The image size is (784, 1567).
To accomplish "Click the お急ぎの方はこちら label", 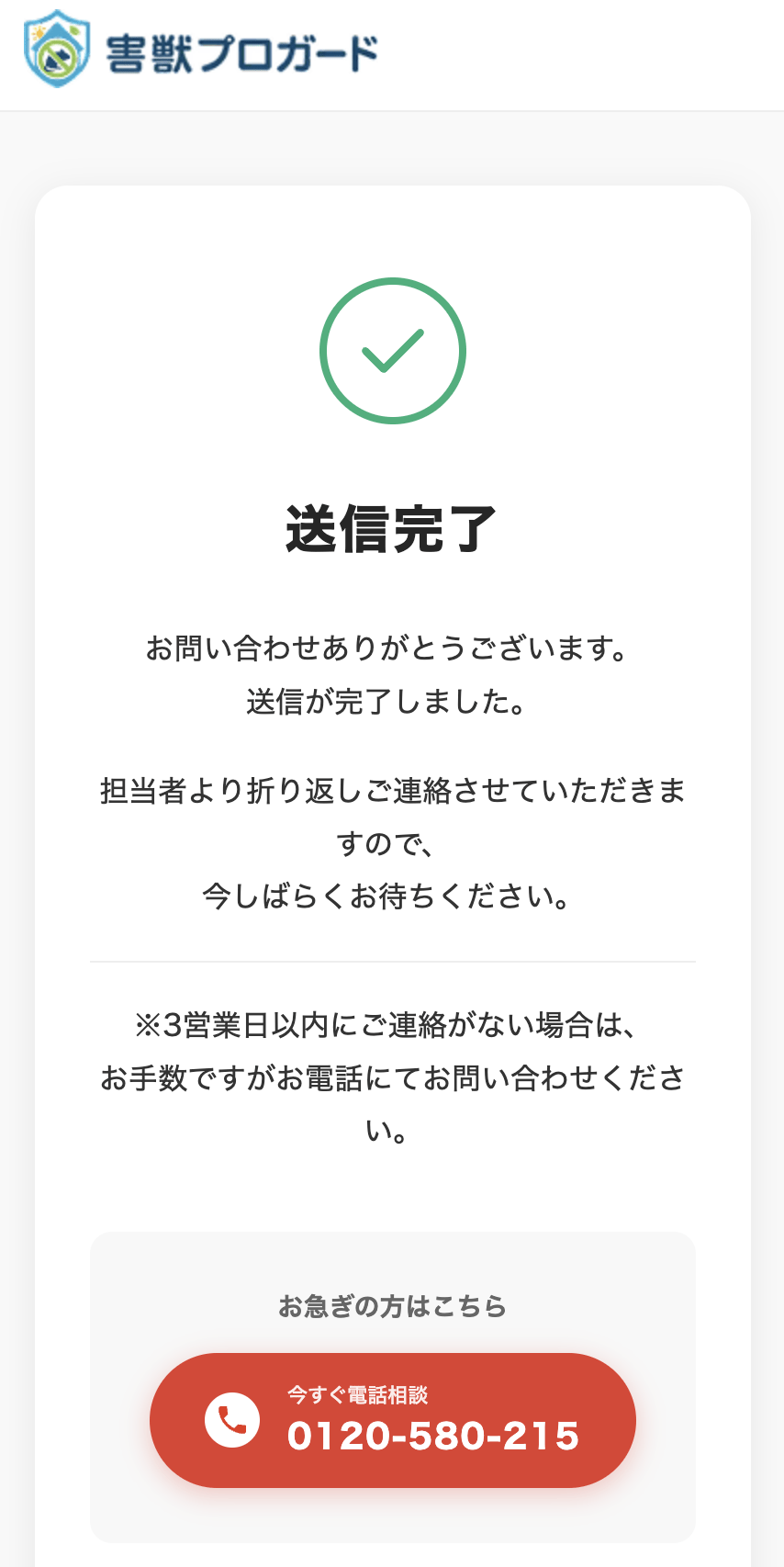I will coord(392,1303).
